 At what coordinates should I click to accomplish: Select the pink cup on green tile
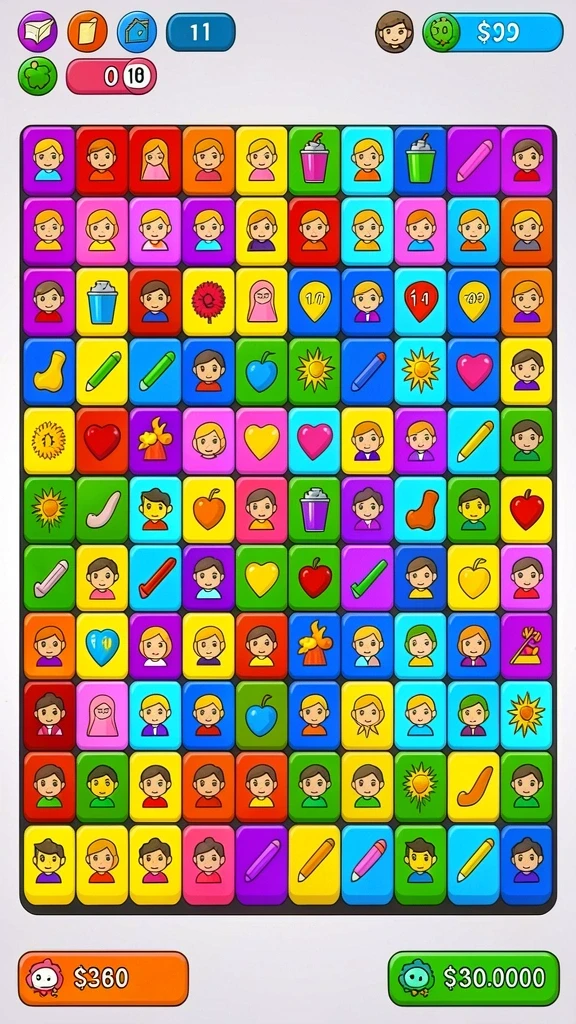(x=314, y=161)
